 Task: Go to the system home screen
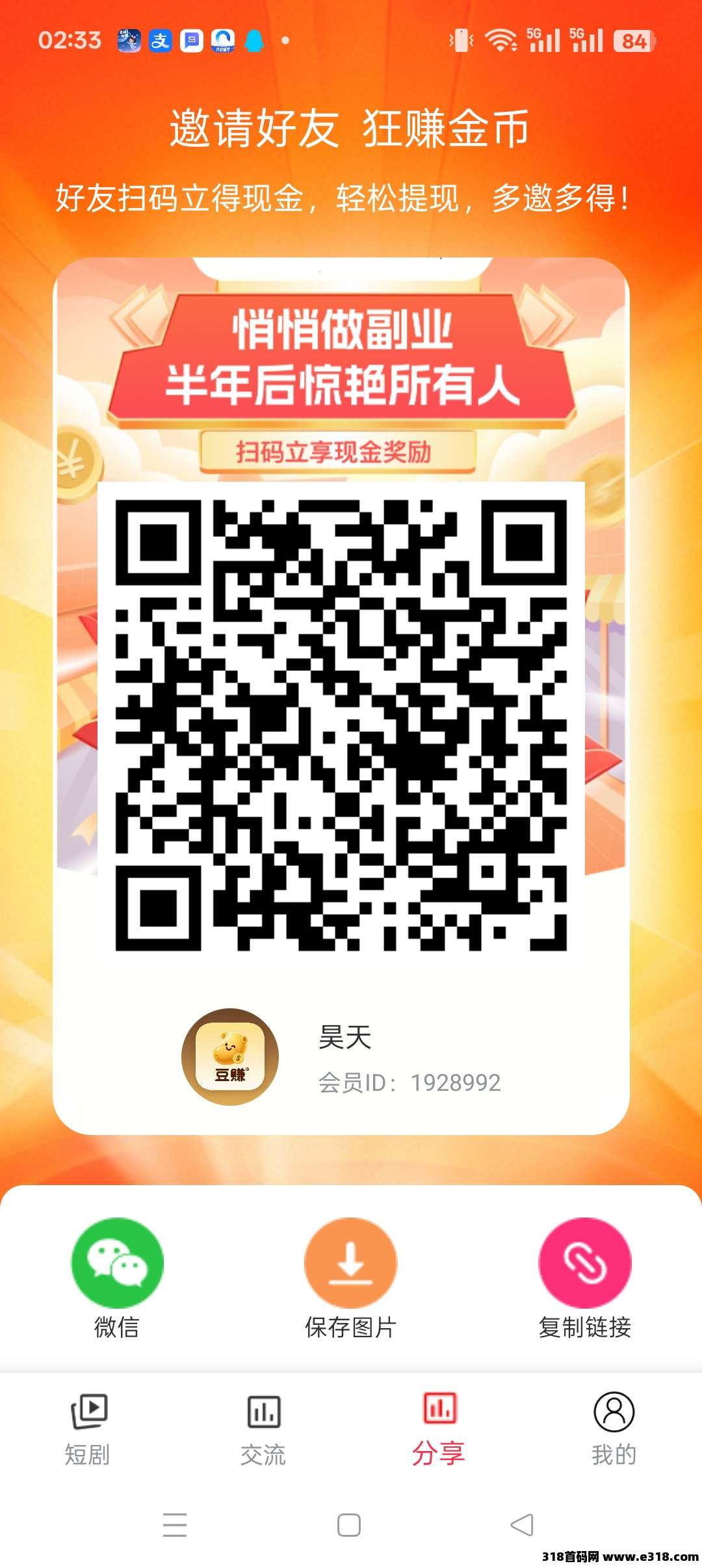point(349,1524)
